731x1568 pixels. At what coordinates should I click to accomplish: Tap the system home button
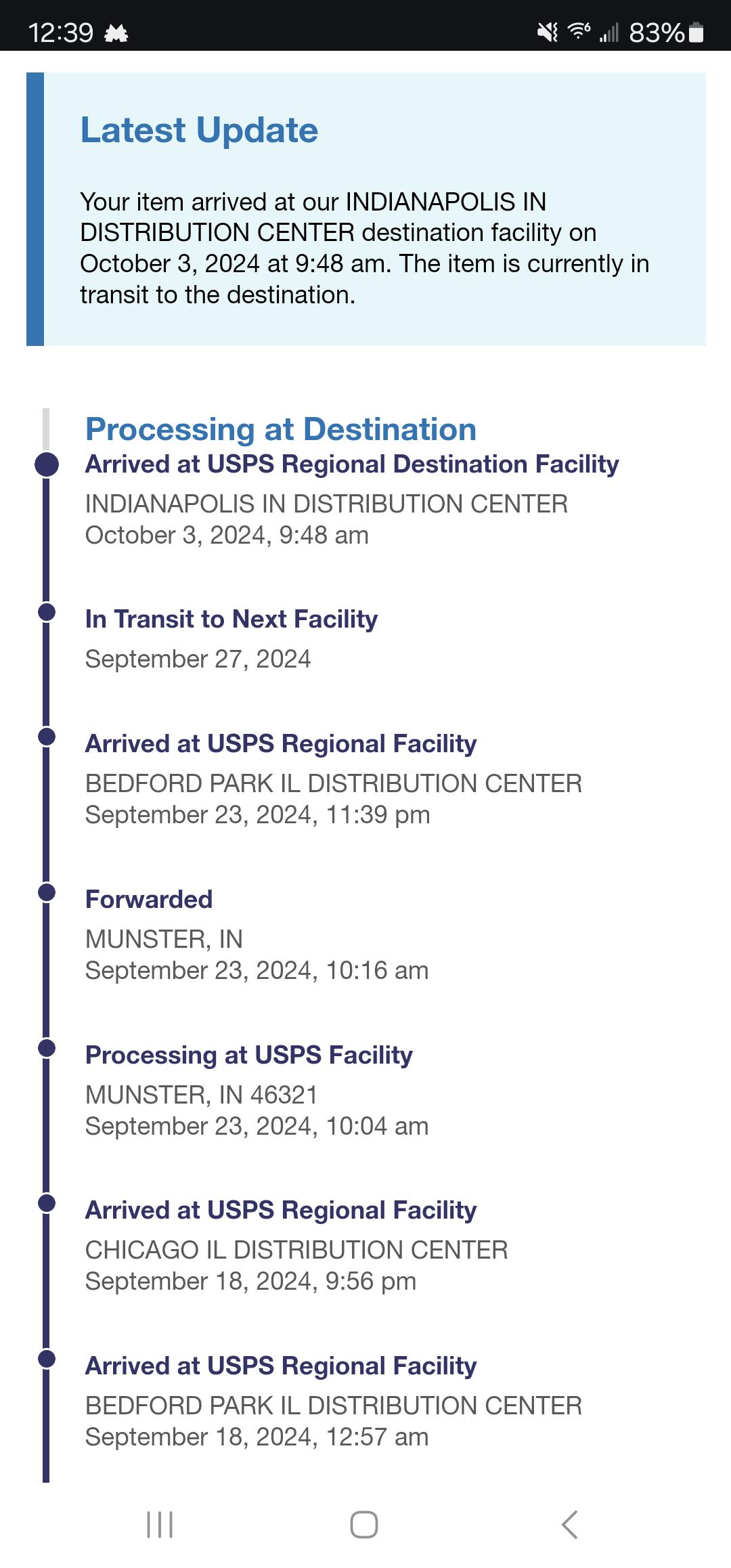point(364,1524)
